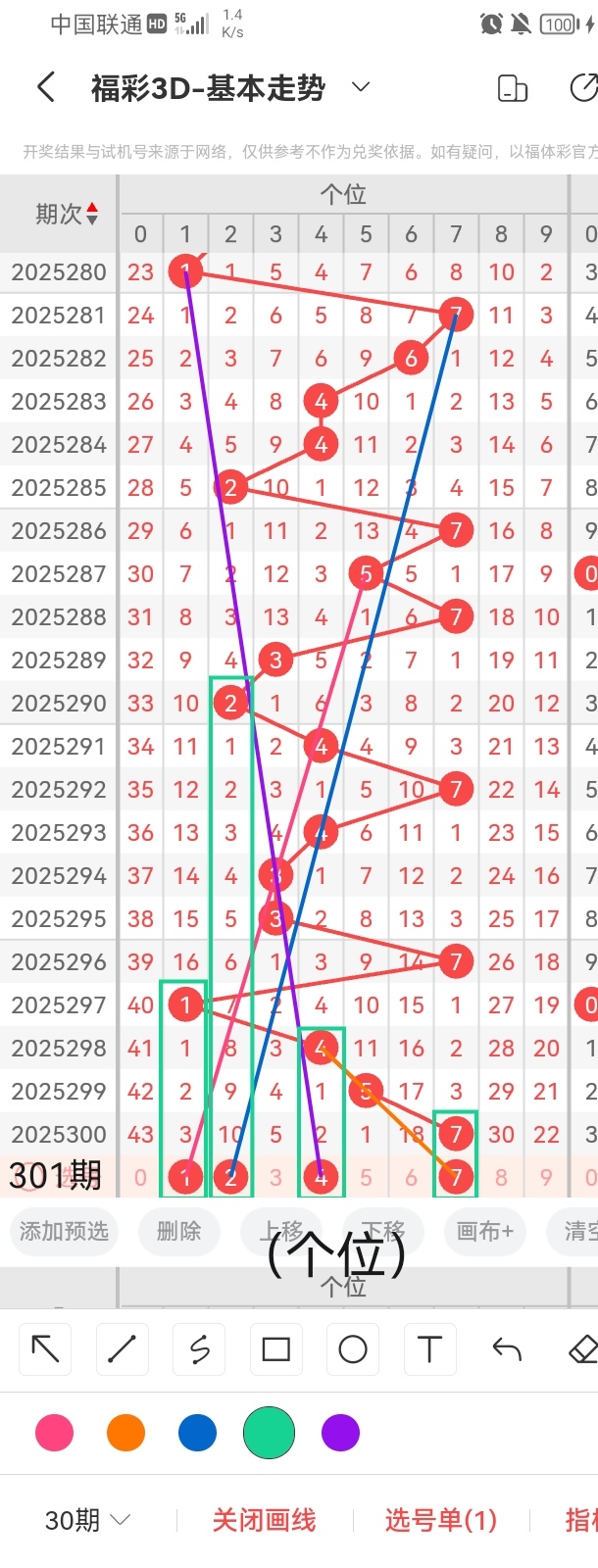Go back using the top-left arrow

click(x=45, y=88)
